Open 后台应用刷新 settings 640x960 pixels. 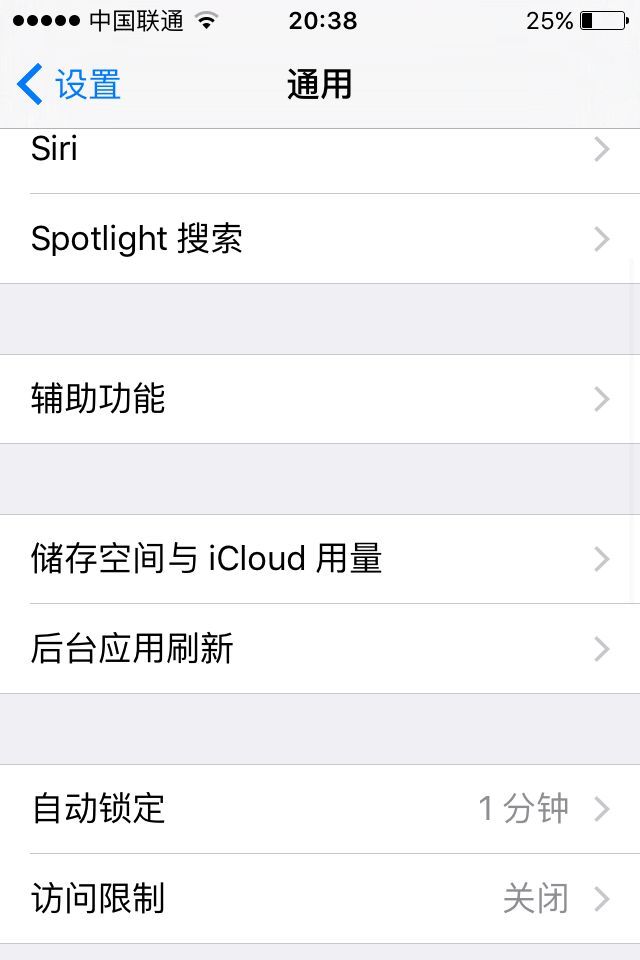pos(320,649)
